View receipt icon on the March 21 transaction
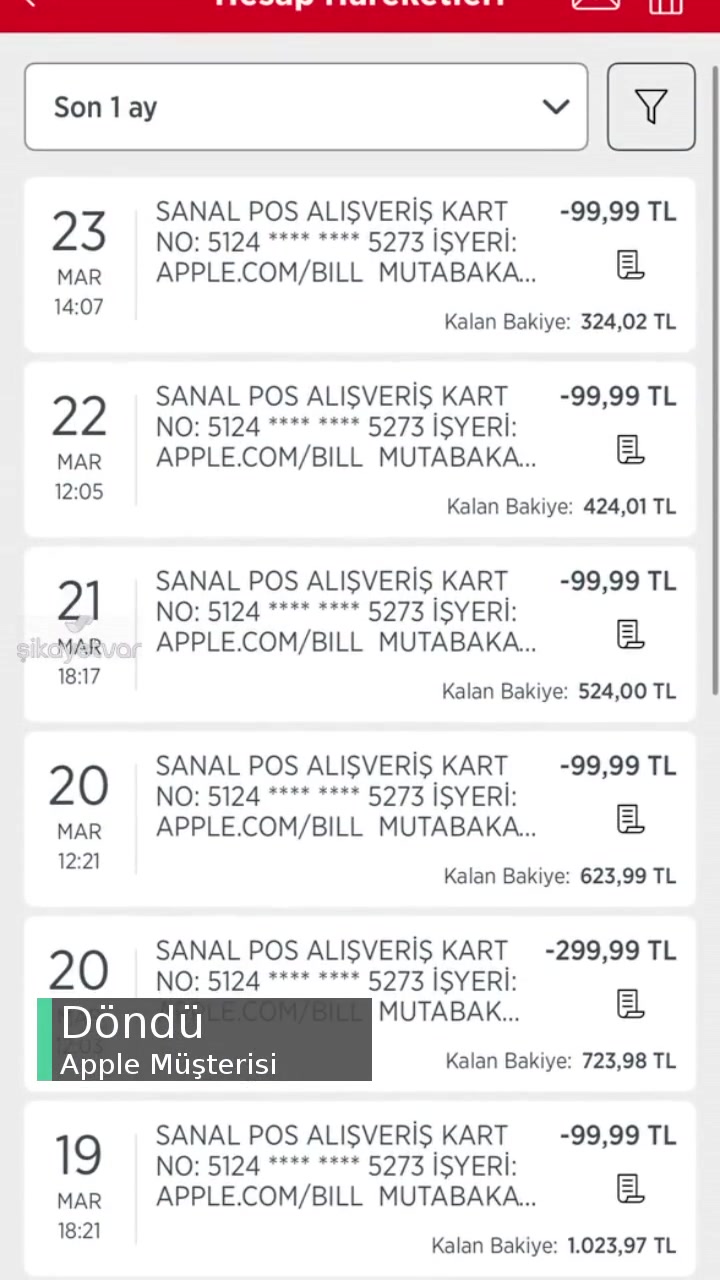 tap(630, 635)
